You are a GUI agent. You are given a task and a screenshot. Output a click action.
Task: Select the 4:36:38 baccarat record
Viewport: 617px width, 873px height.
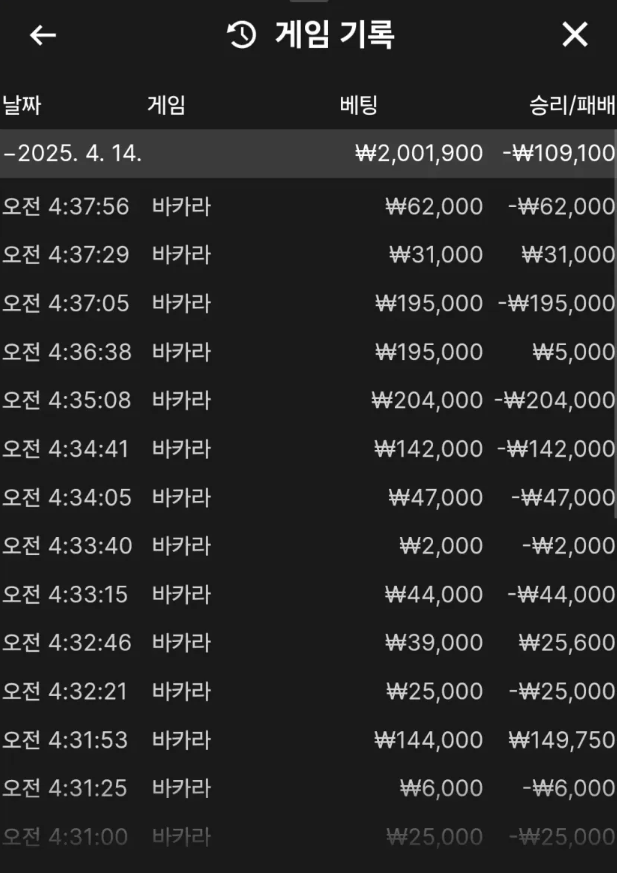click(x=308, y=352)
